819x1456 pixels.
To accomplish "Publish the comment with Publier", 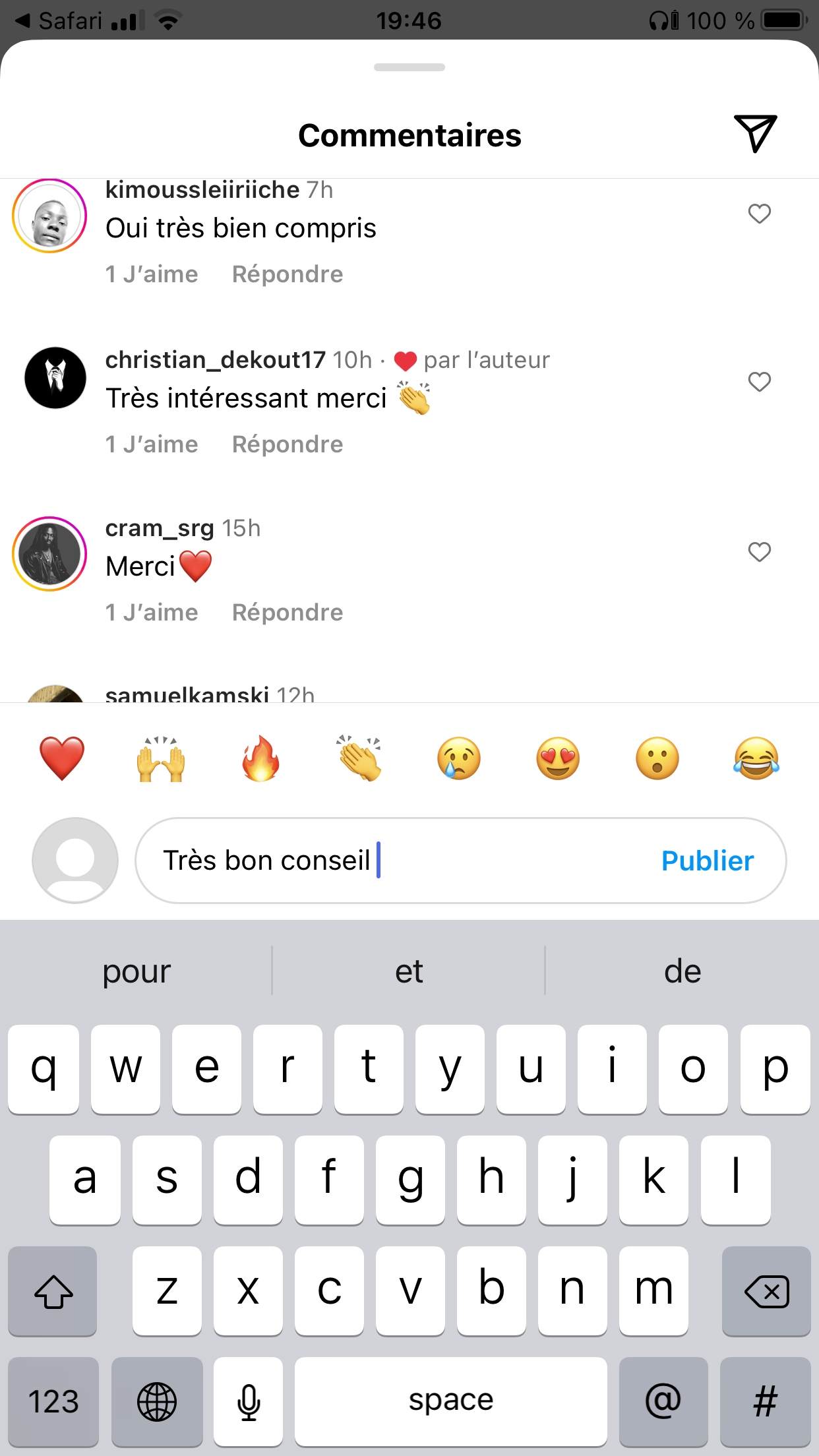I will [x=708, y=861].
